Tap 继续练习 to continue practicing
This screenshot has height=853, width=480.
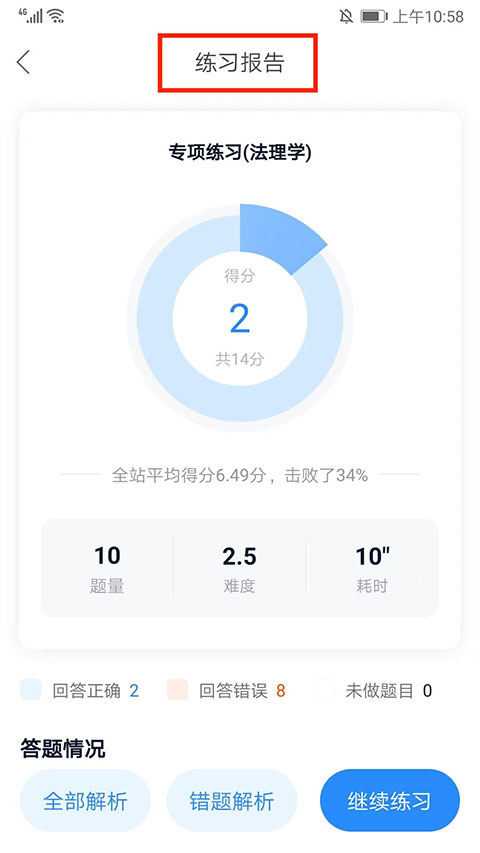(x=390, y=800)
